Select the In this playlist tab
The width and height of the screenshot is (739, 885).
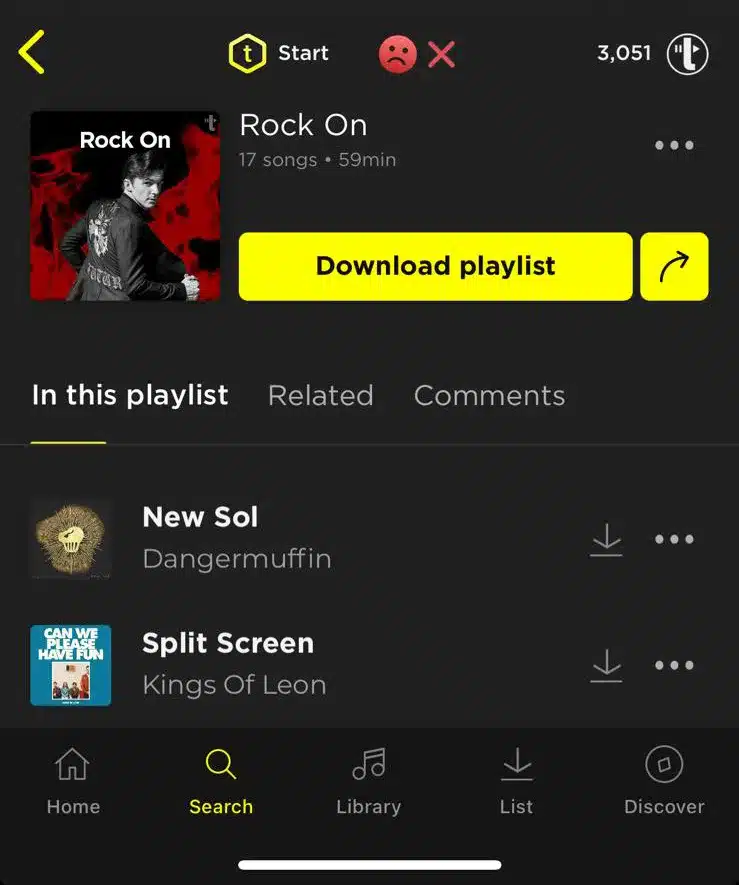click(130, 396)
